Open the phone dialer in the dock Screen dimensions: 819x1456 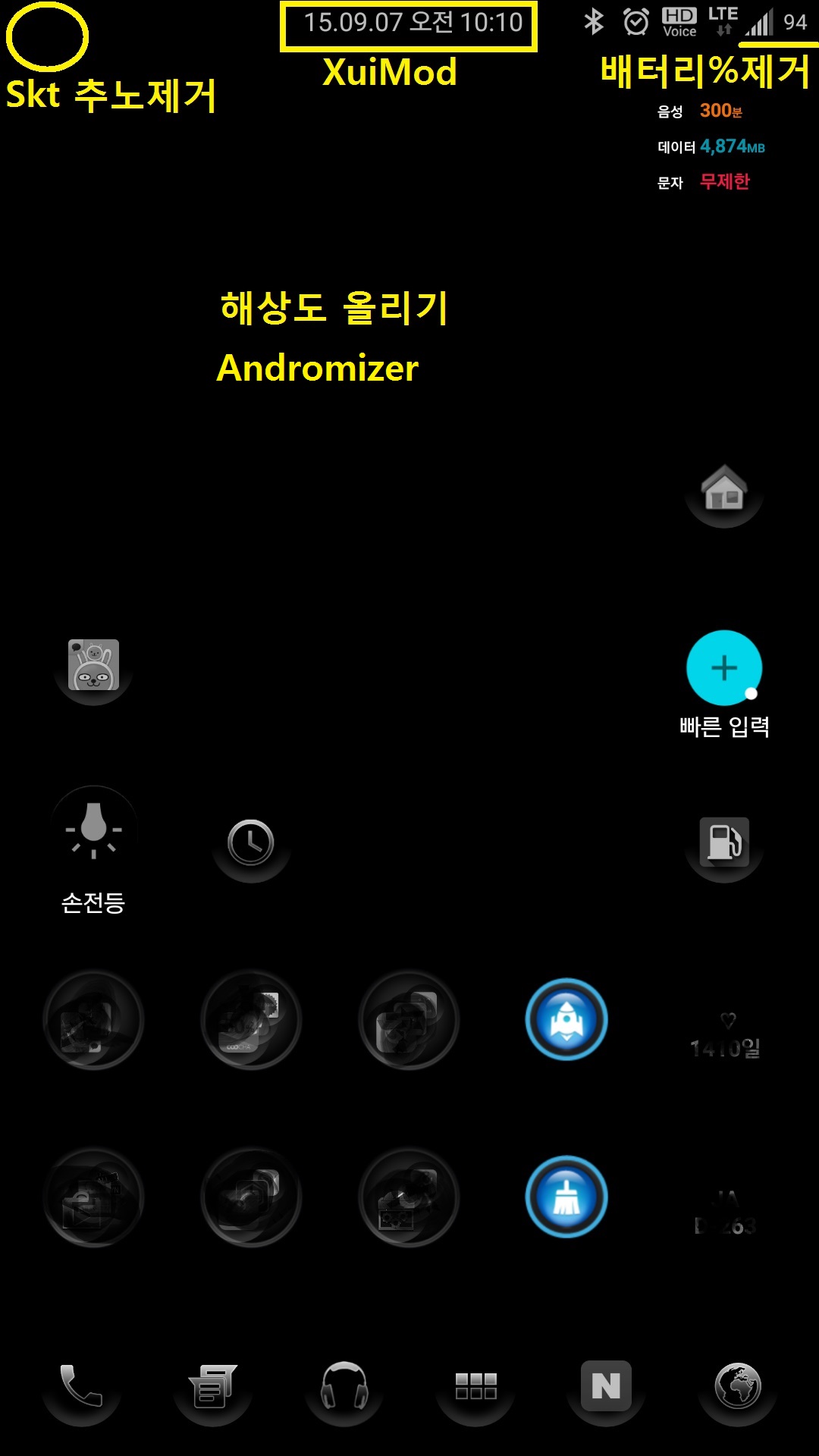point(81,1385)
